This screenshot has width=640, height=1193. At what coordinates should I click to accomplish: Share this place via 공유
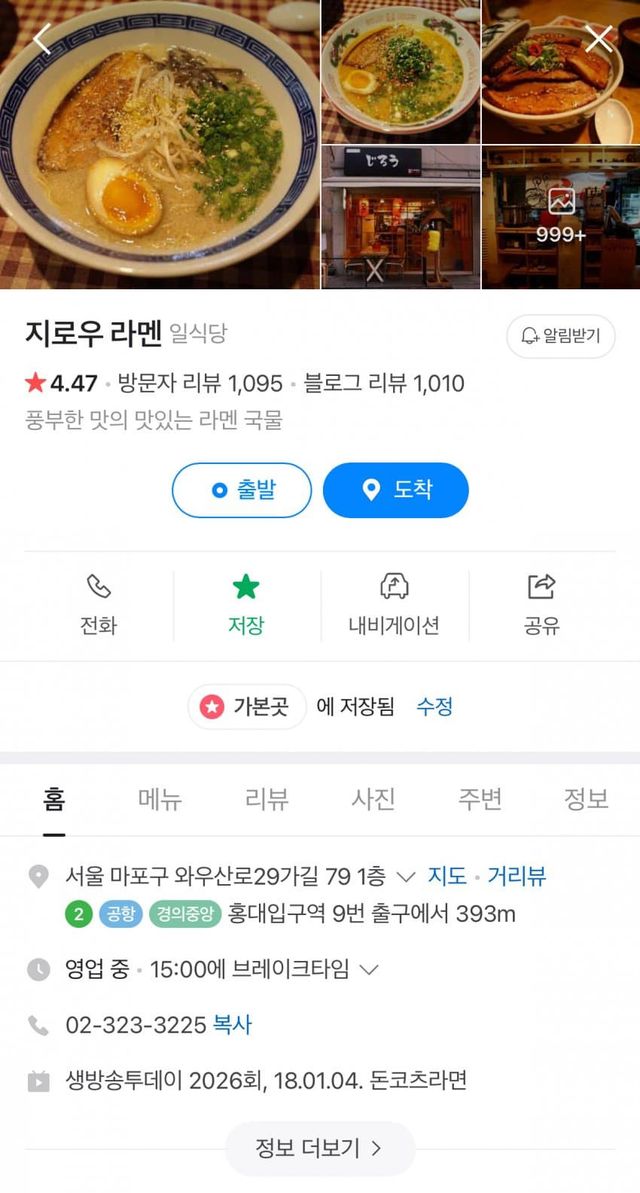pyautogui.click(x=542, y=606)
